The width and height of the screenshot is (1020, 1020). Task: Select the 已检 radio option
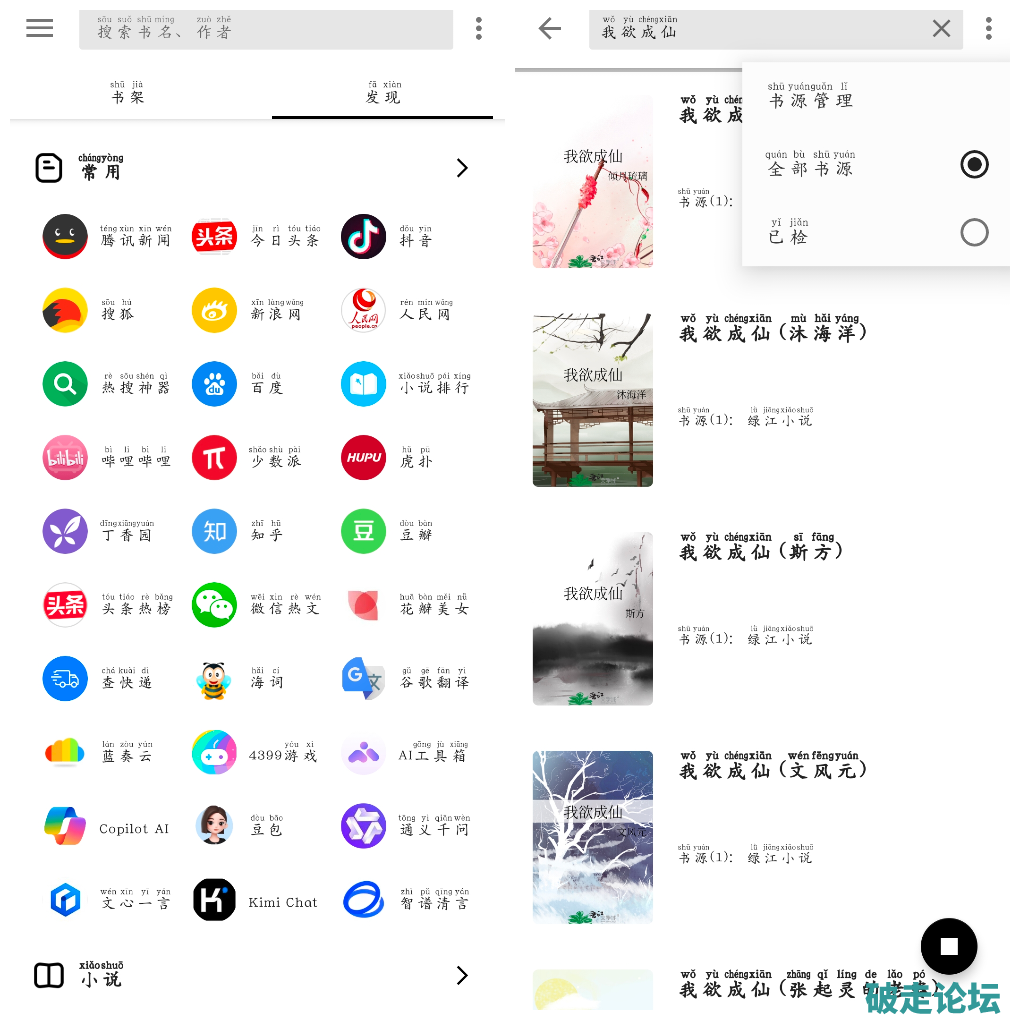pyautogui.click(x=974, y=233)
